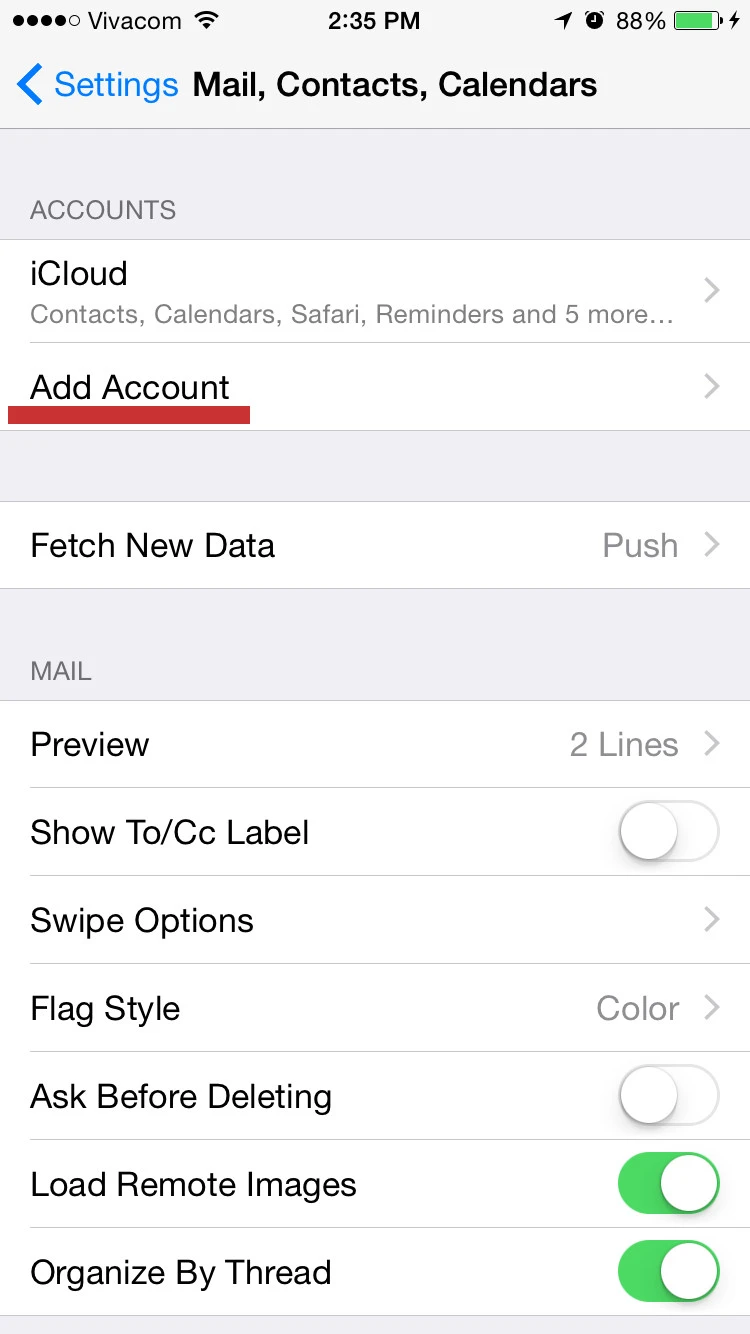Turn on Ask Before Deleting
The width and height of the screenshot is (750, 1334).
click(x=668, y=1096)
